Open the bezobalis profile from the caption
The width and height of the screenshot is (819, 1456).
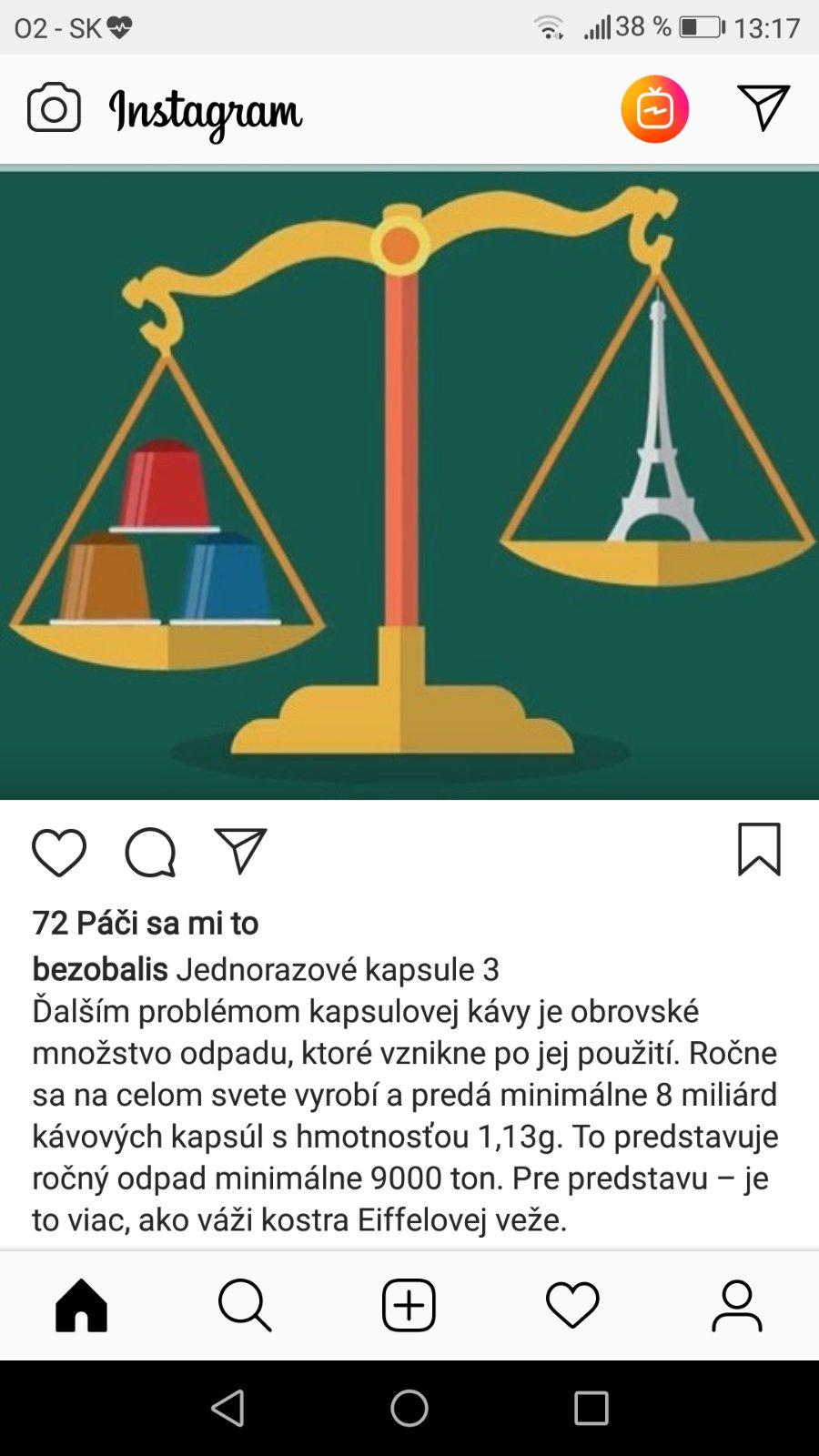[100, 969]
